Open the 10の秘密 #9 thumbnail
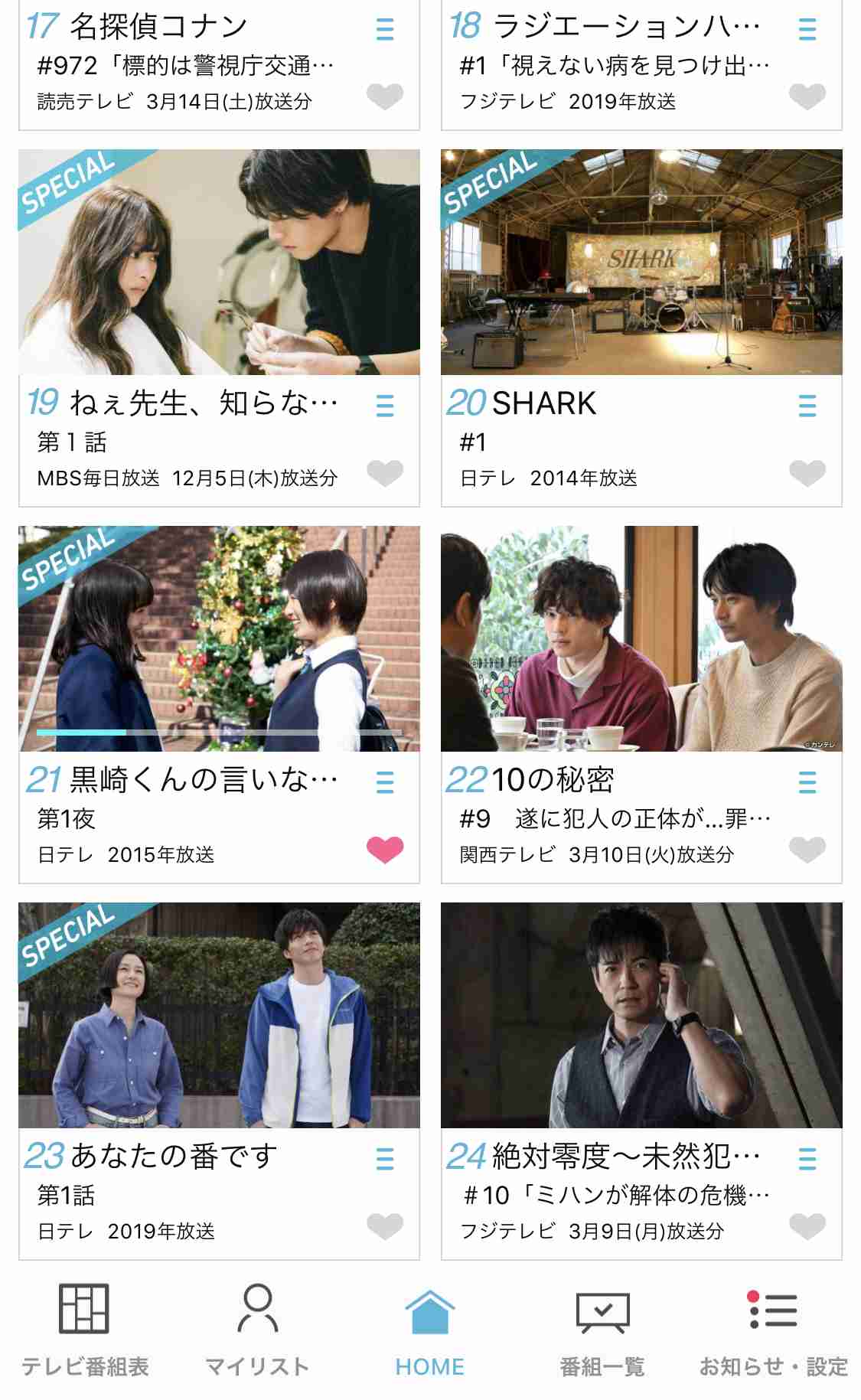 (x=641, y=638)
